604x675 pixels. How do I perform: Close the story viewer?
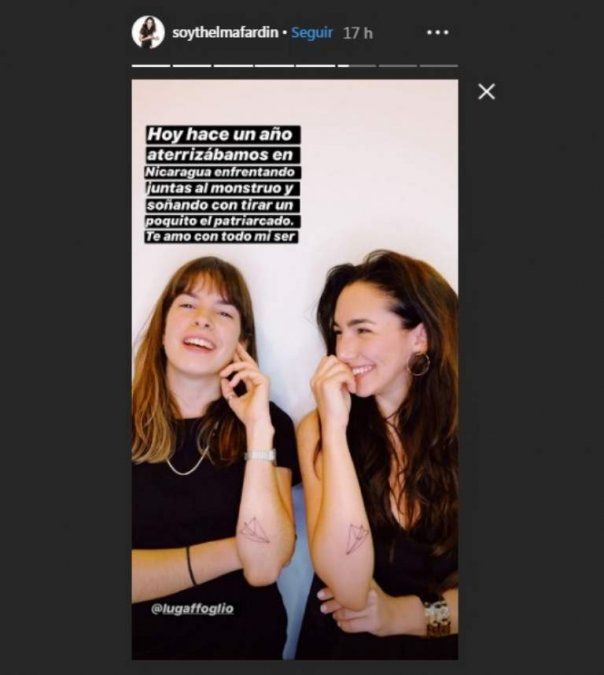(x=486, y=92)
